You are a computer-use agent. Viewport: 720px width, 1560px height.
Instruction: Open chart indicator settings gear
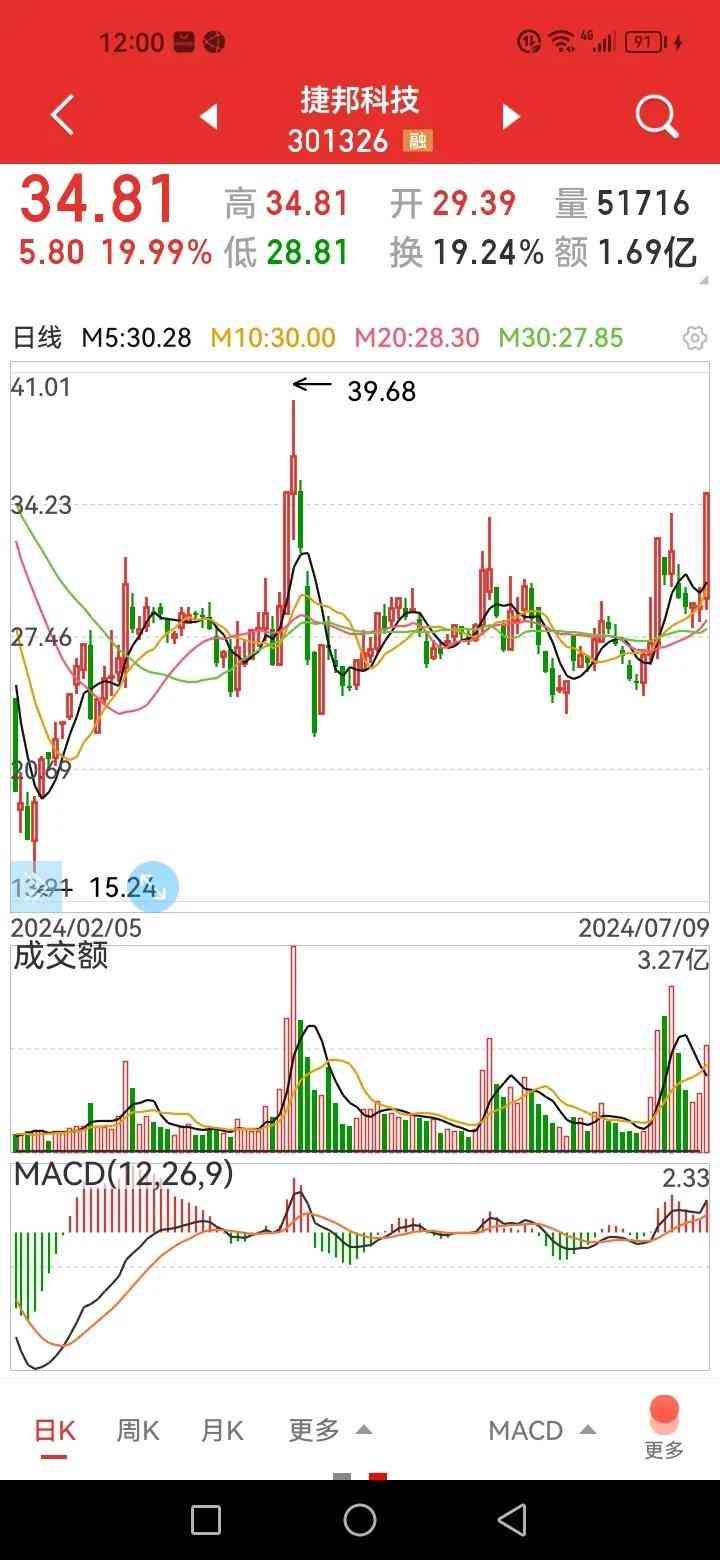coord(694,338)
